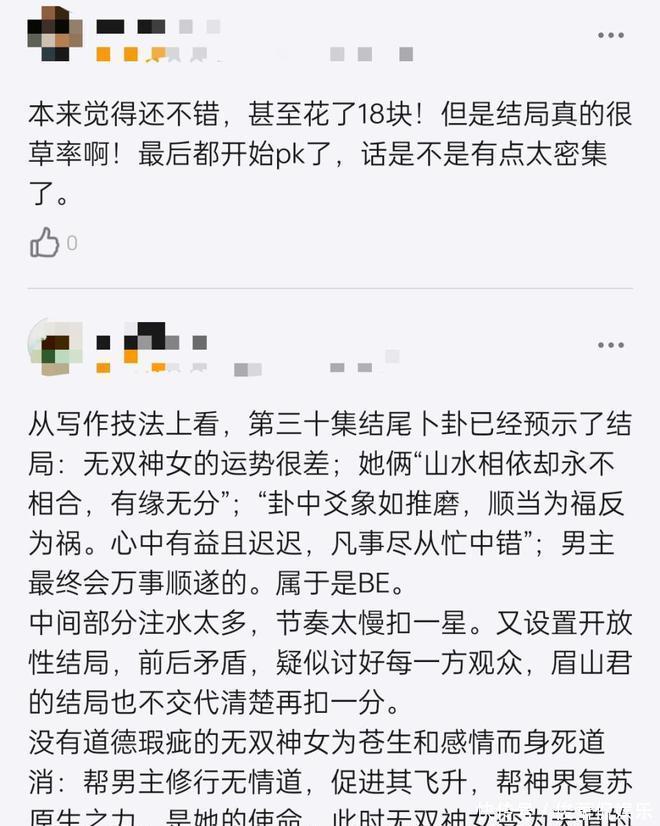
Task: Open overflow menu on the 写作技法 comment
Action: [x=610, y=345]
